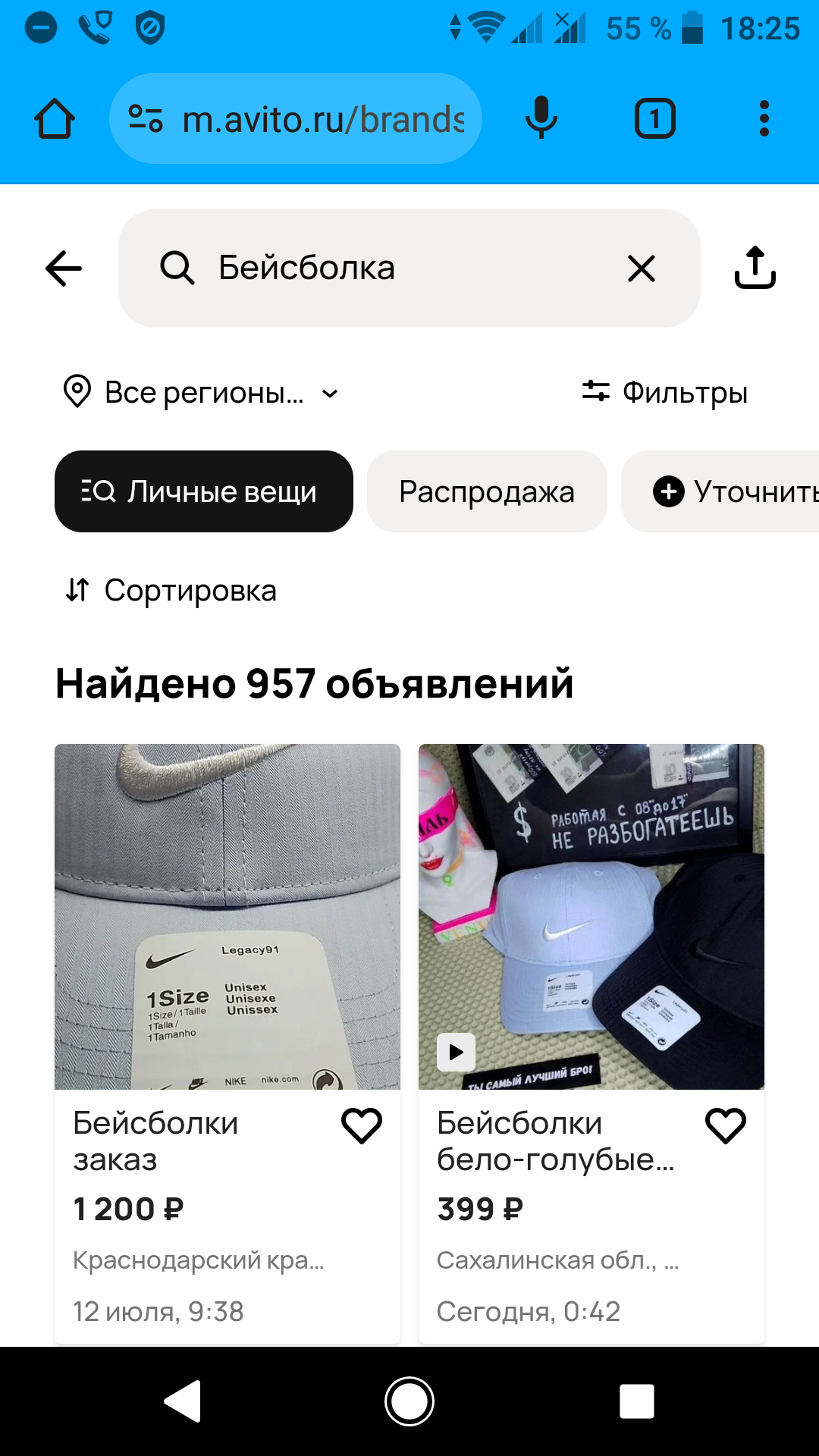Tap the system back button
The width and height of the screenshot is (819, 1456).
[182, 1401]
